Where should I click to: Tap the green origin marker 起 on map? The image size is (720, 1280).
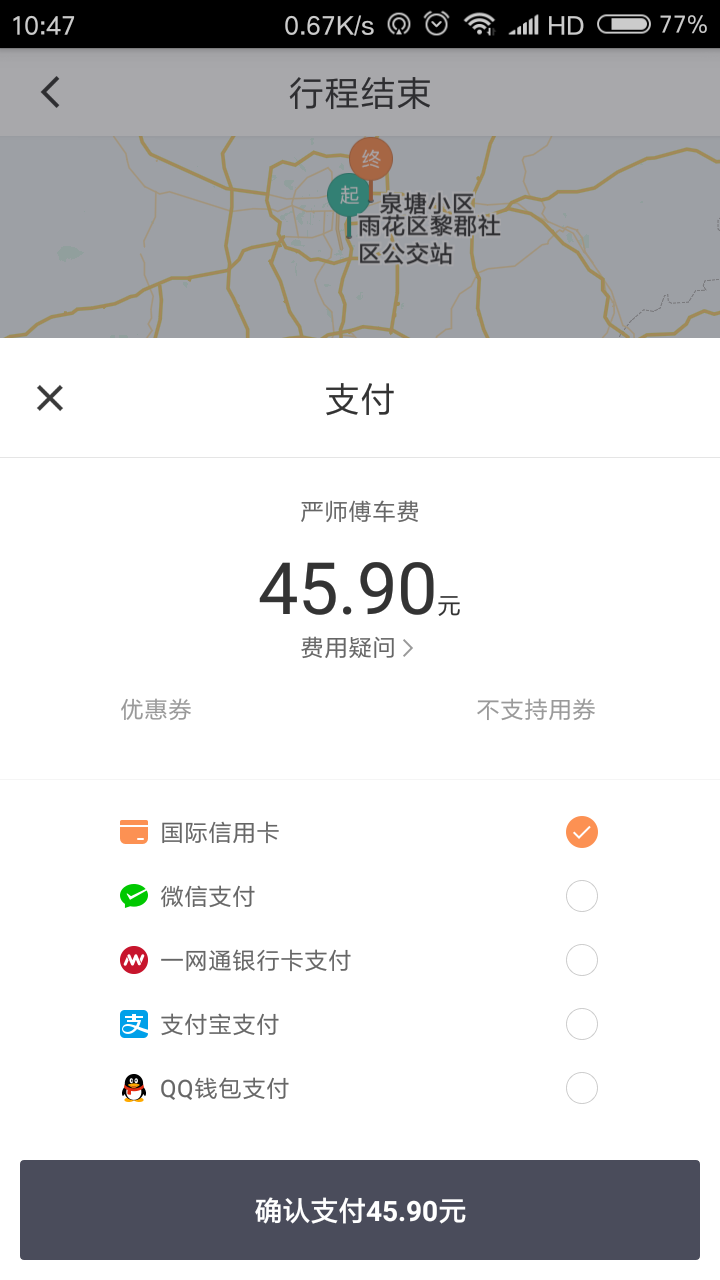click(x=348, y=195)
